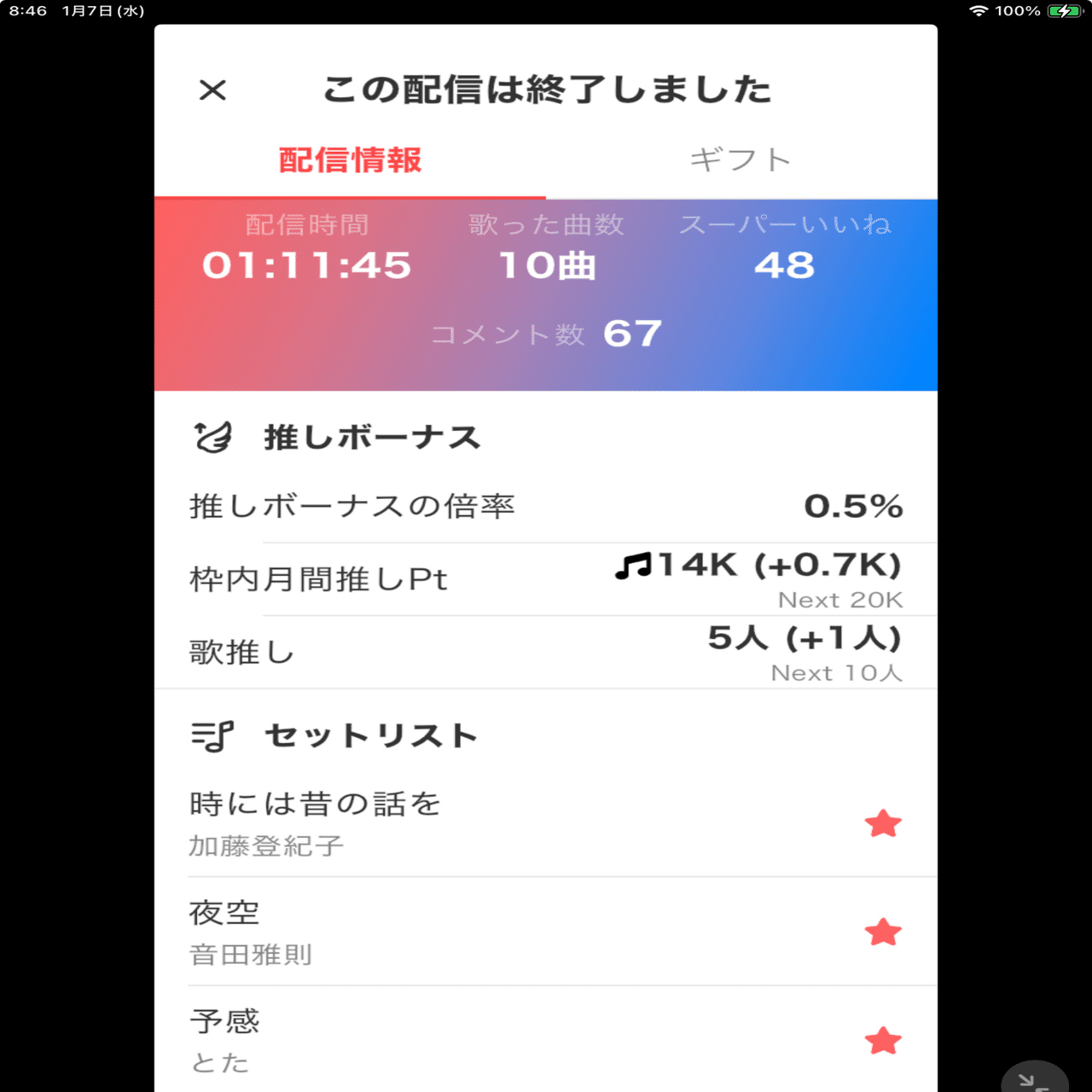The height and width of the screenshot is (1092, 1092).
Task: Tap the star for 時には昔の話を
Action: [x=883, y=824]
